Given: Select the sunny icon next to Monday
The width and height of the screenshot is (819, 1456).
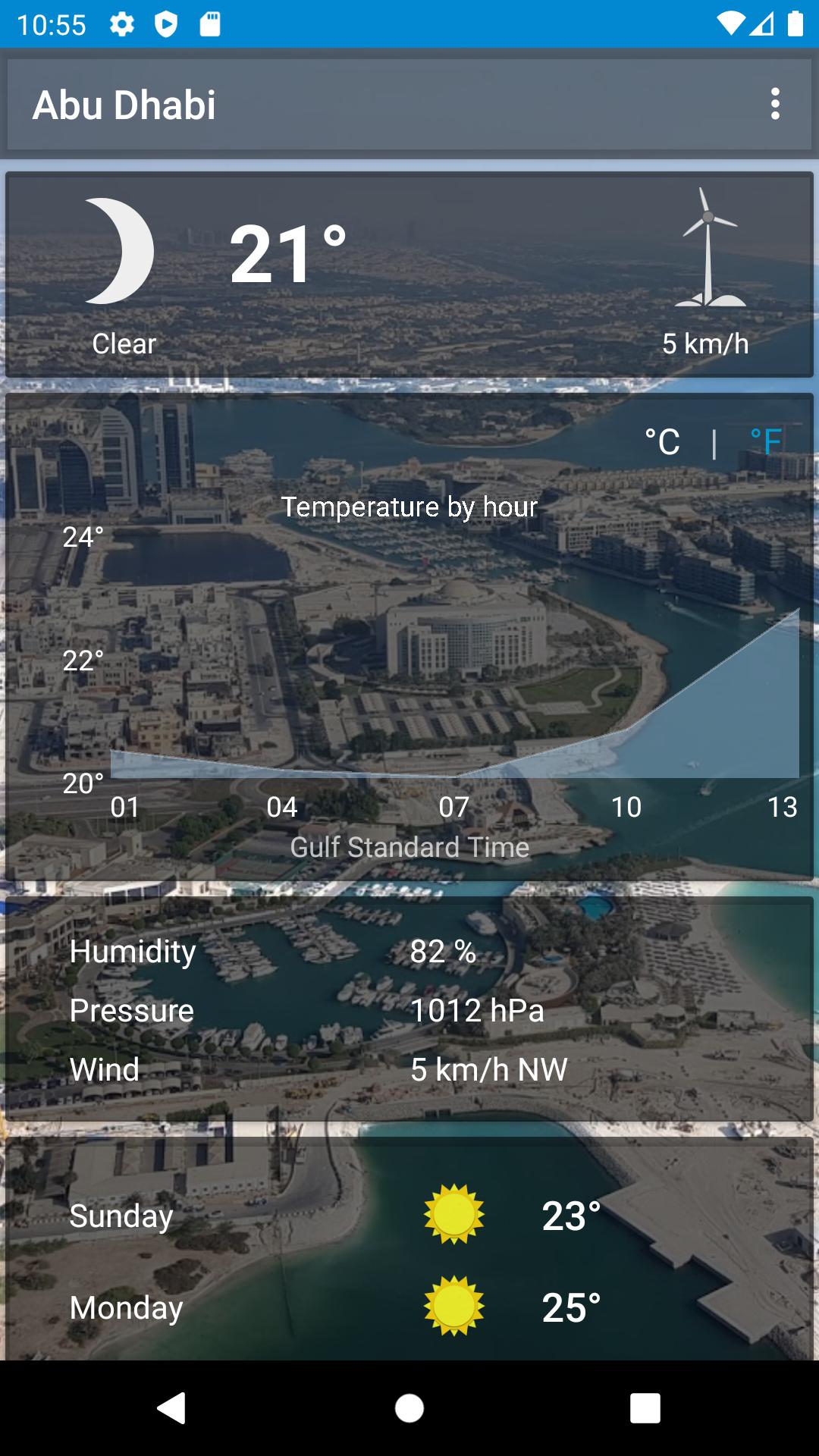Looking at the screenshot, I should pos(453,1308).
